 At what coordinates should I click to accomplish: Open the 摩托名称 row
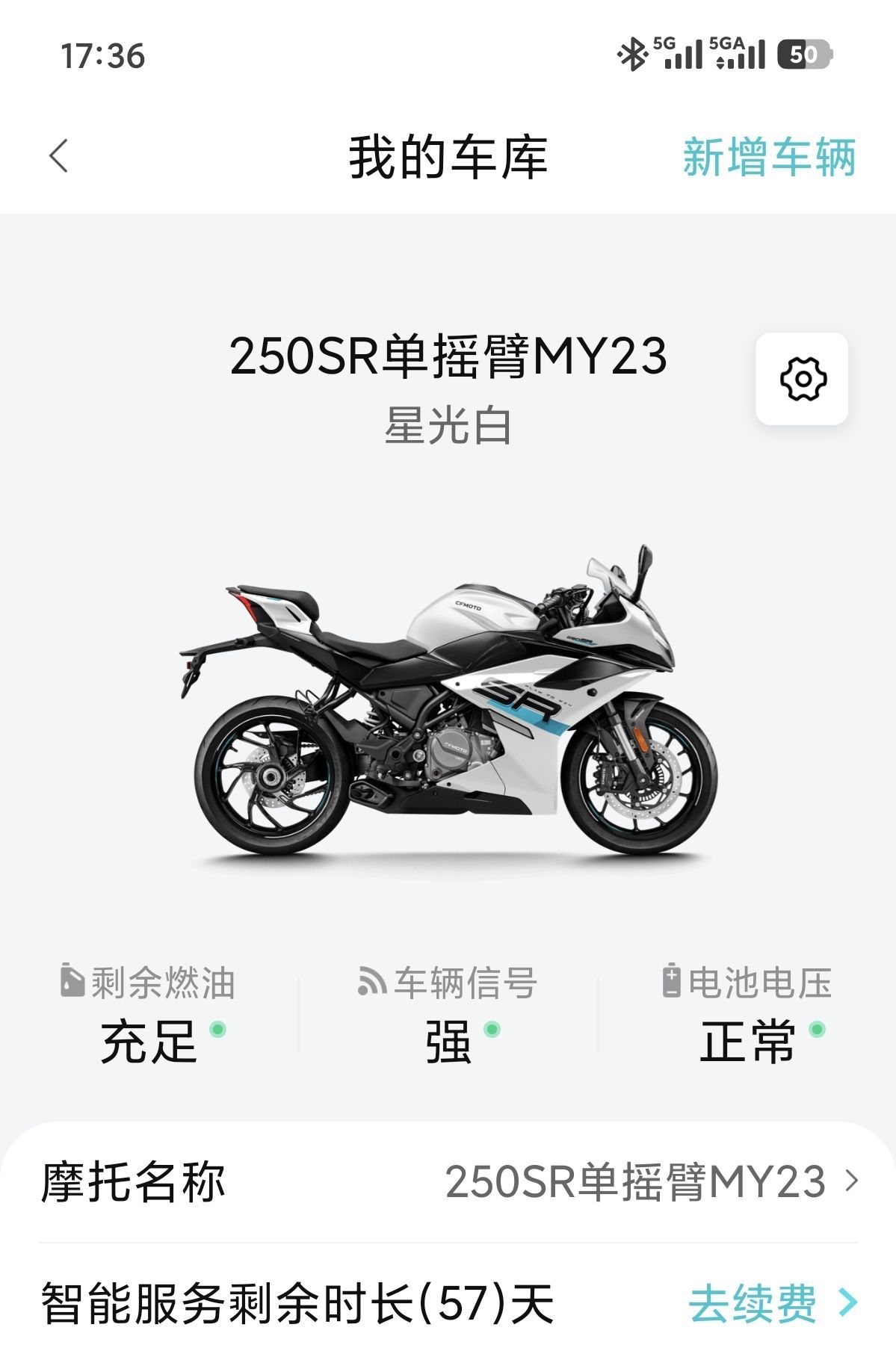pos(448,1182)
